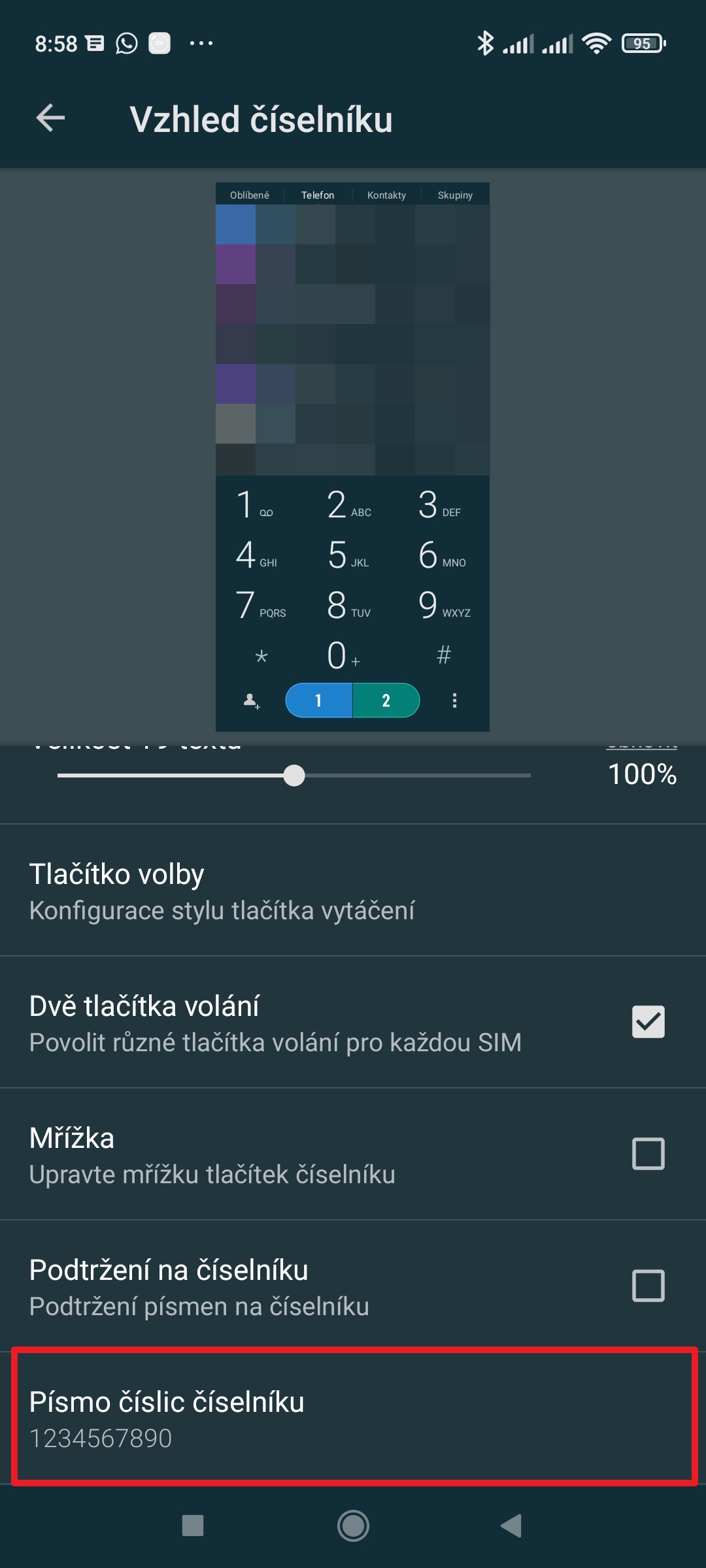Enable the Mřížka checkbox

tap(648, 1154)
